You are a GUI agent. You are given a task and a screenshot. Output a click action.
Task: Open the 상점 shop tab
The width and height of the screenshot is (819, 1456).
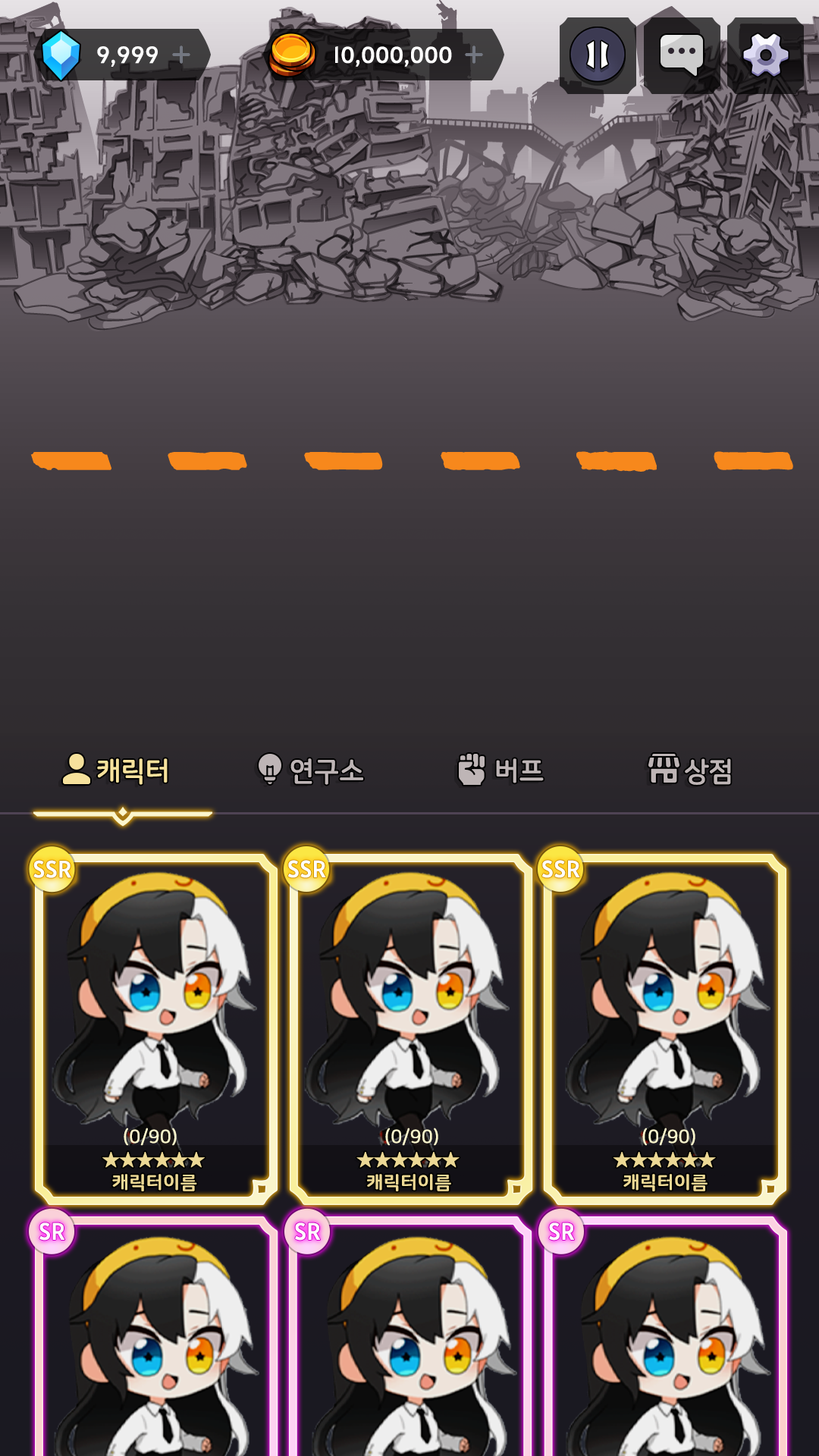click(x=690, y=770)
